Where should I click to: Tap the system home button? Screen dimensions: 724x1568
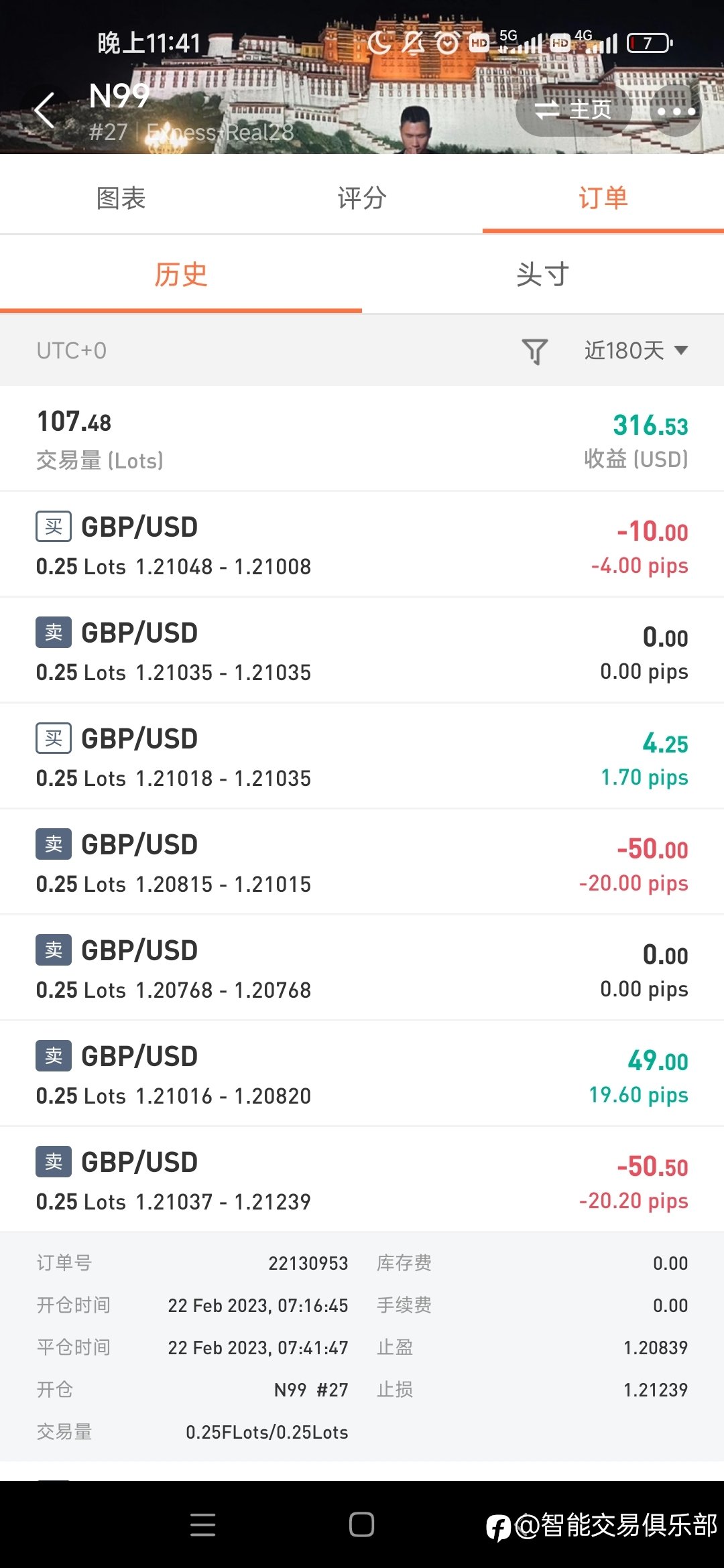click(361, 1524)
